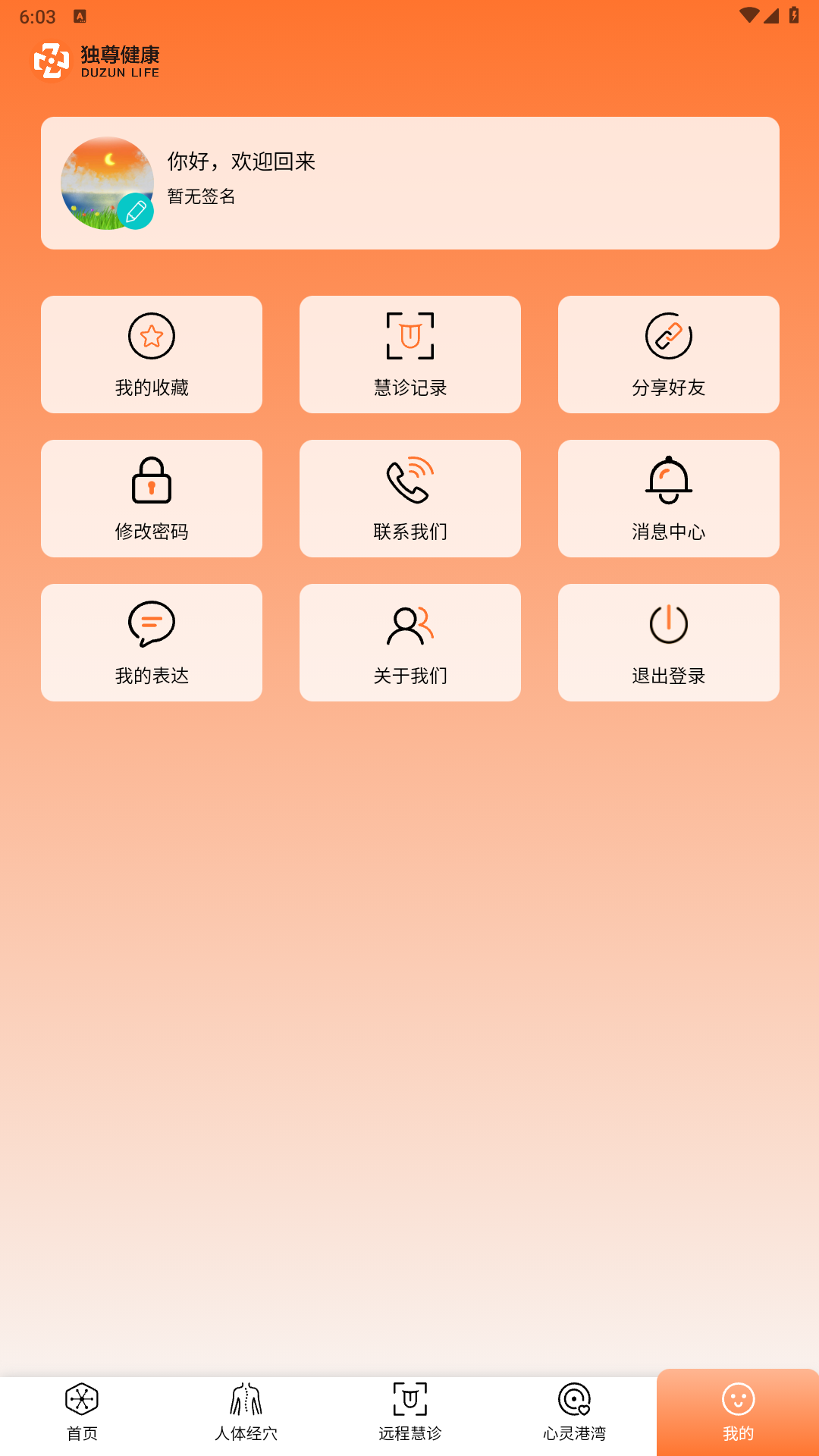The width and height of the screenshot is (819, 1456).
Task: Select the 我的 tab
Action: 738,1412
